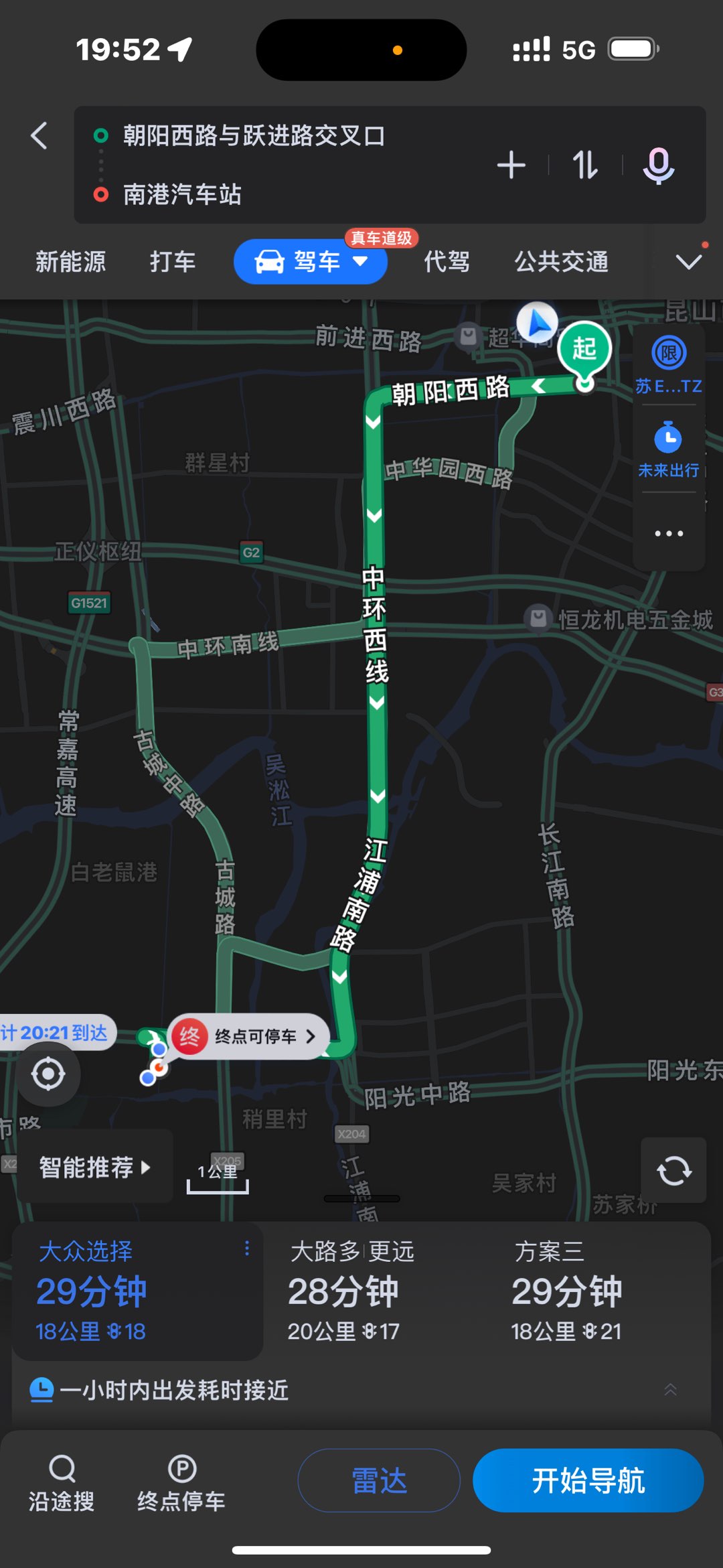Open 未来出行 future trip planner
723x1568 pixels.
(x=669, y=449)
